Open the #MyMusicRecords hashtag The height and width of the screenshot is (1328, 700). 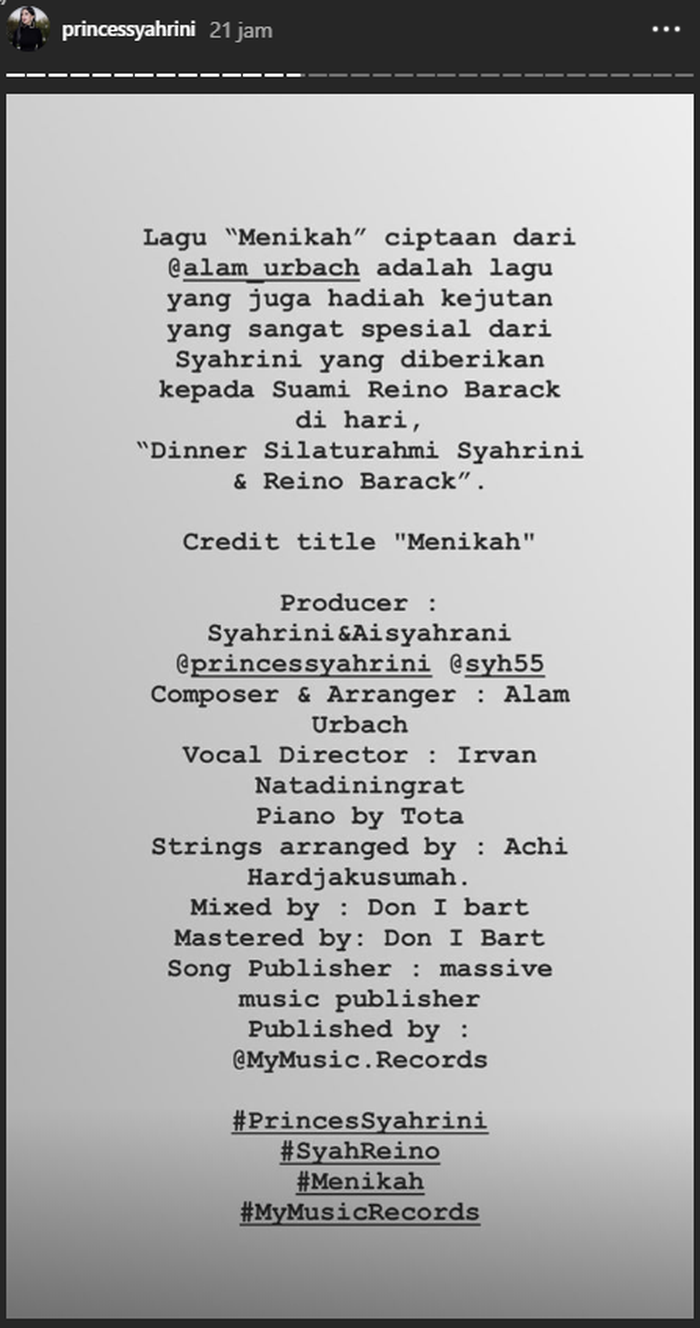359,1213
